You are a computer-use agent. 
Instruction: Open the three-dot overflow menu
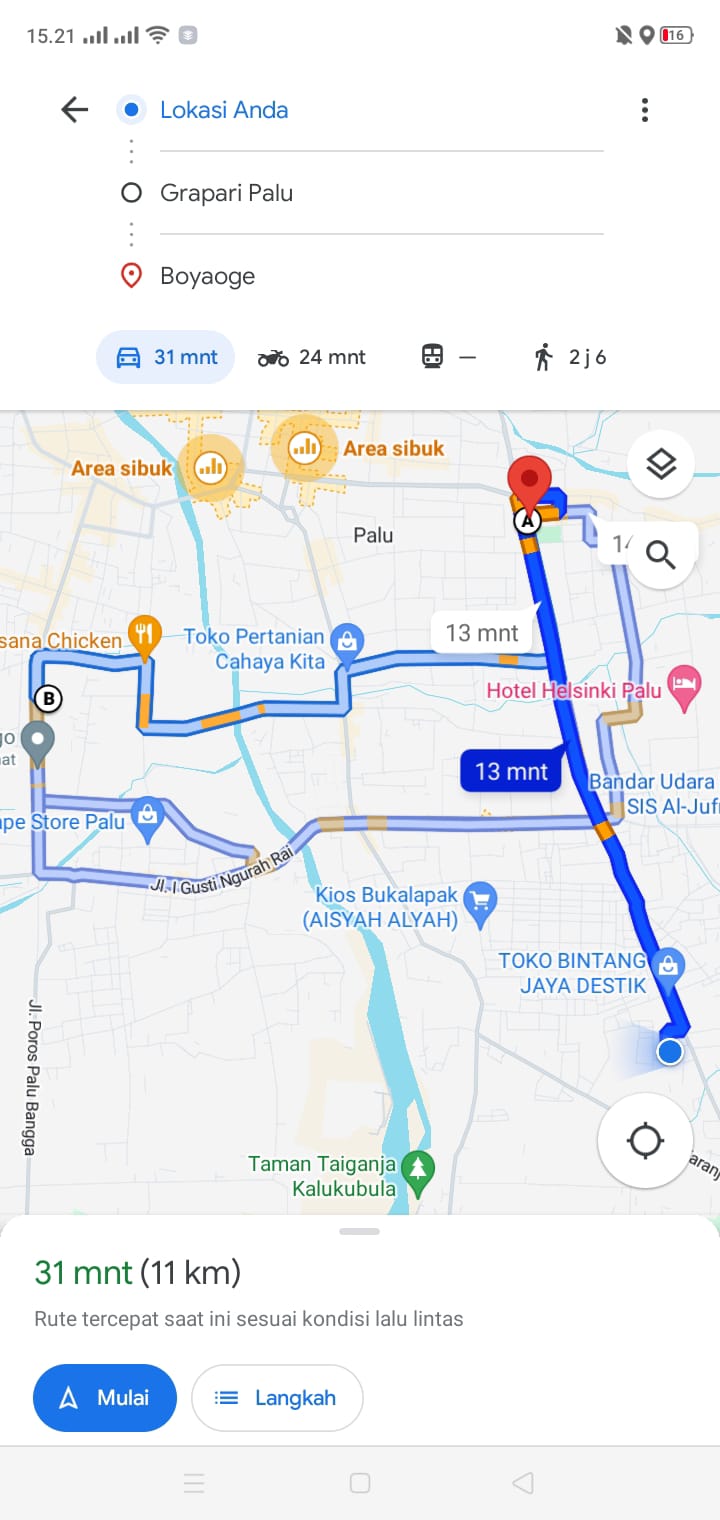pyautogui.click(x=645, y=110)
